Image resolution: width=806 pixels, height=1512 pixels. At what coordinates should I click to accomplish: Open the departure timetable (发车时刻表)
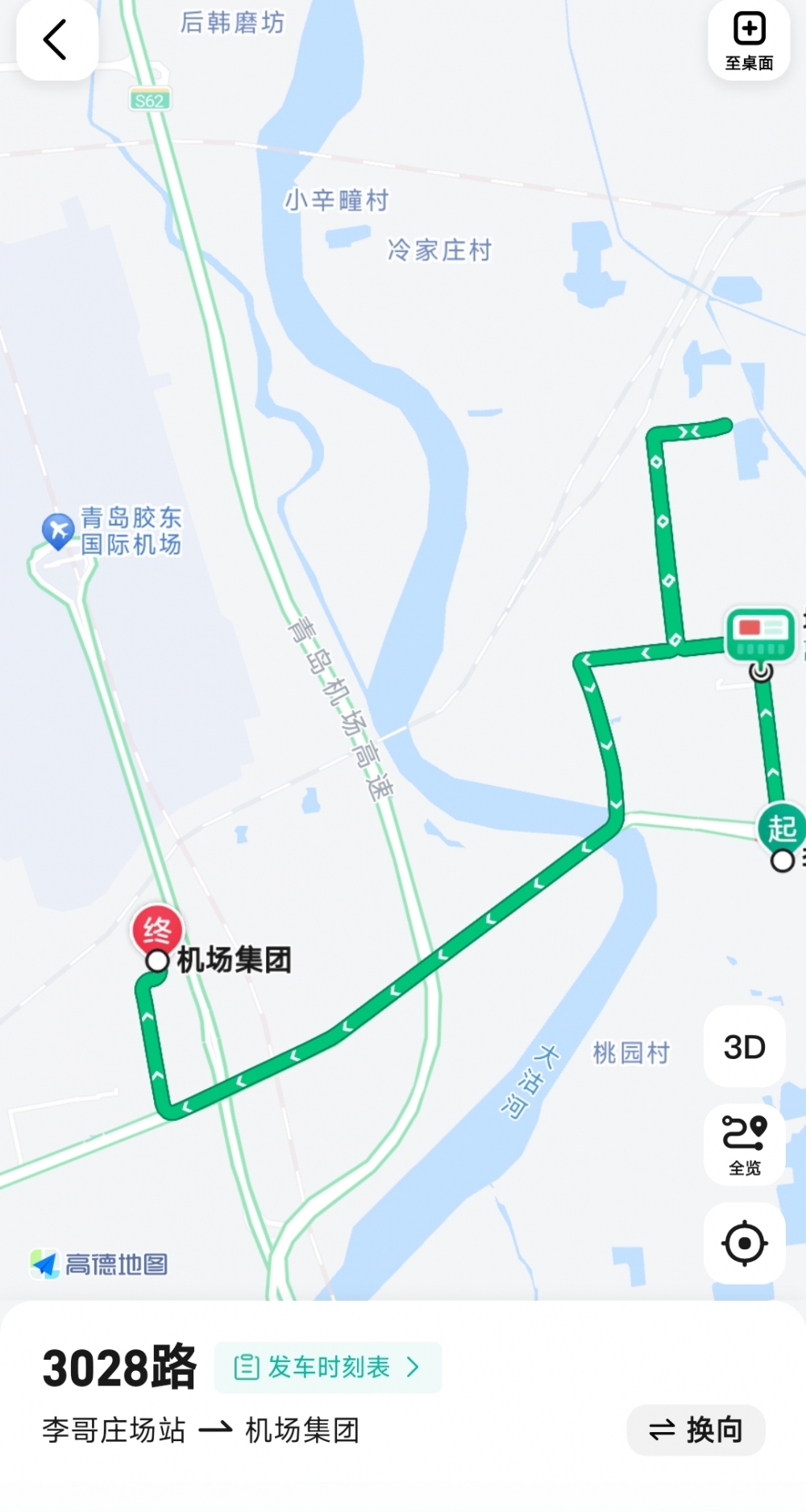click(x=328, y=1367)
